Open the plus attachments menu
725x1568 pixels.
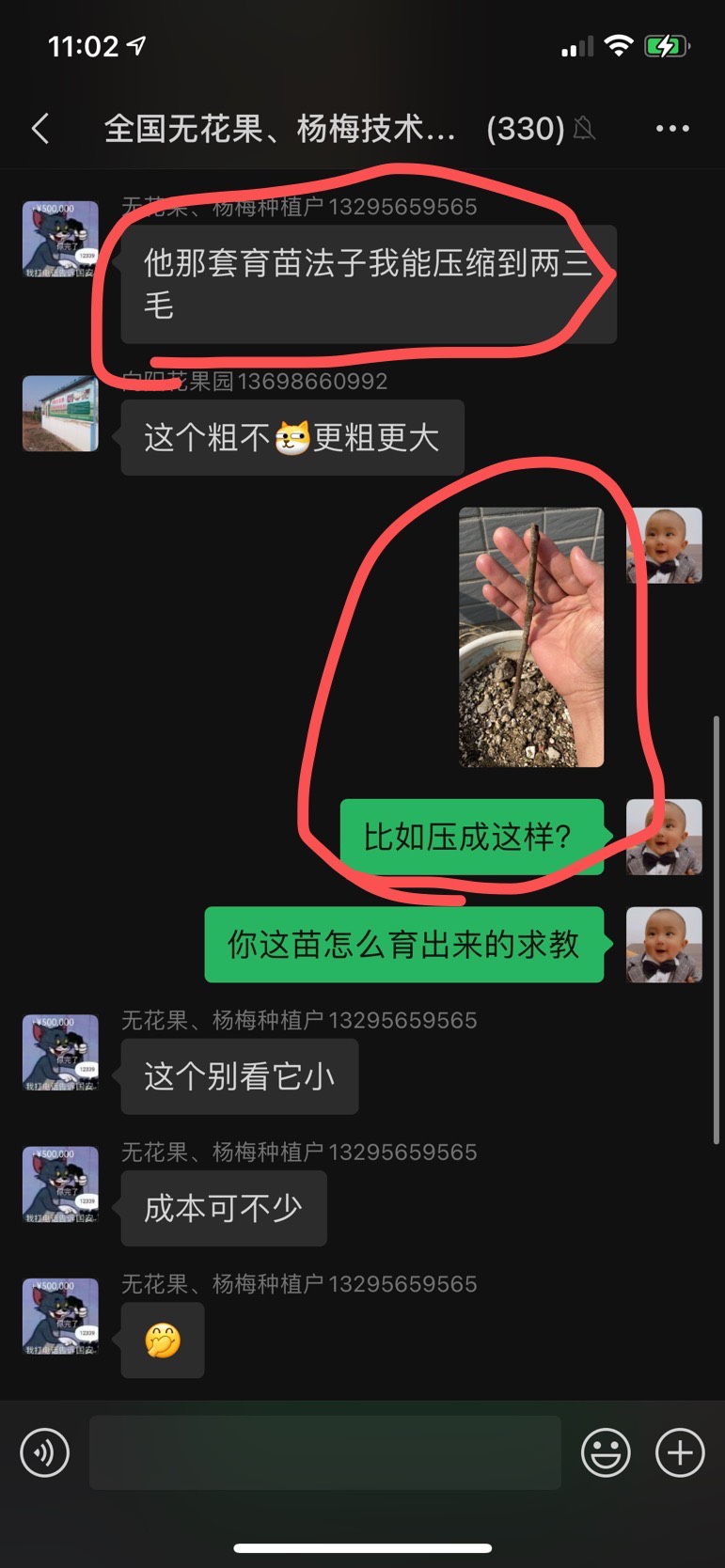click(680, 1452)
